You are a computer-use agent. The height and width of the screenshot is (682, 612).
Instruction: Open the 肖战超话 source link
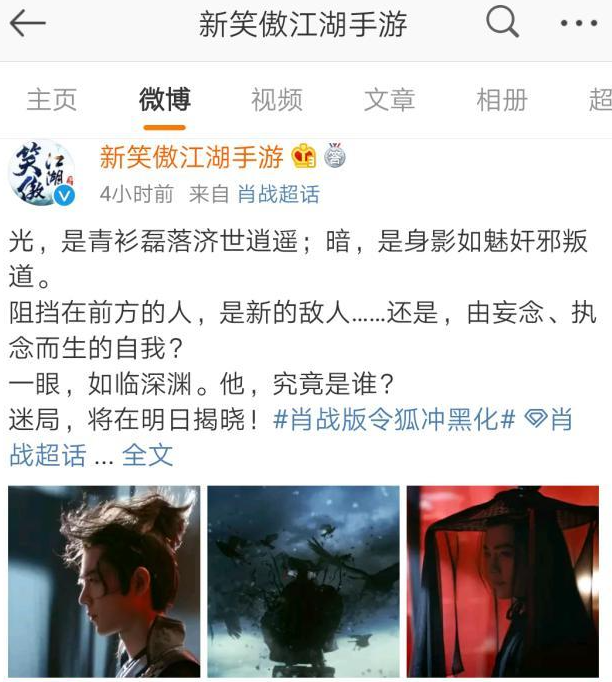click(x=278, y=194)
